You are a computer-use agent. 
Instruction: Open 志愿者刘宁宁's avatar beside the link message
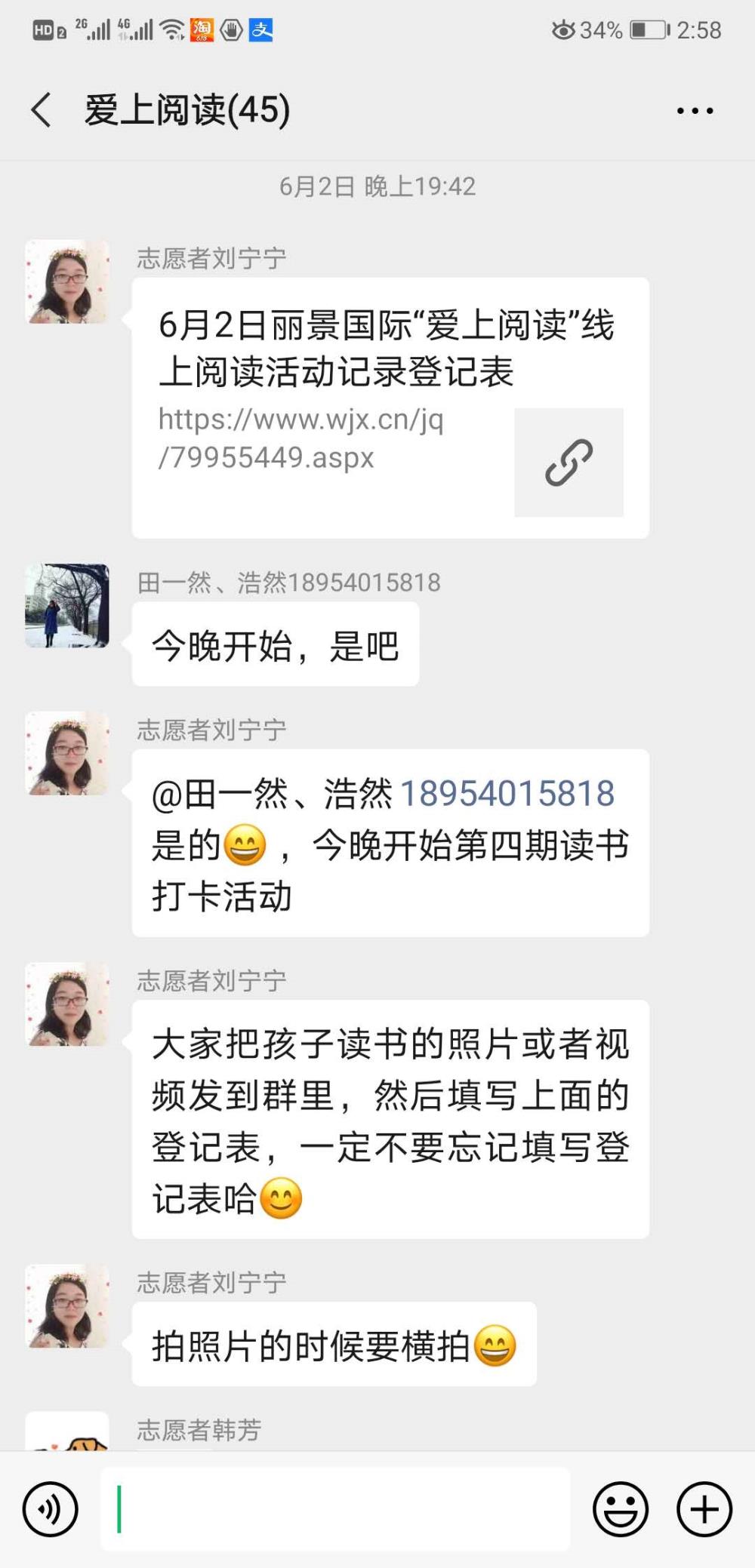coord(67,282)
